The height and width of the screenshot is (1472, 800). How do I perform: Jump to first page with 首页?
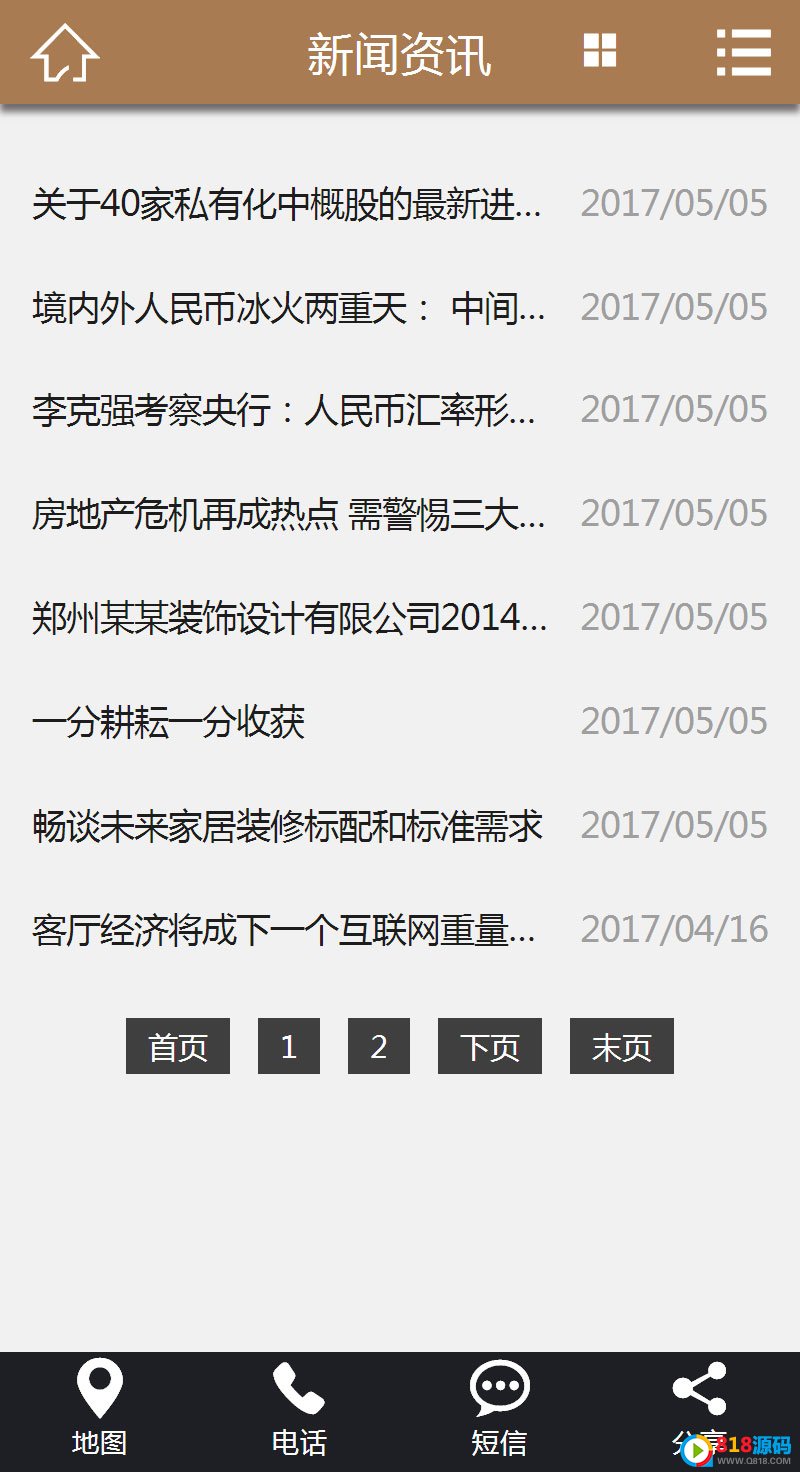178,1046
